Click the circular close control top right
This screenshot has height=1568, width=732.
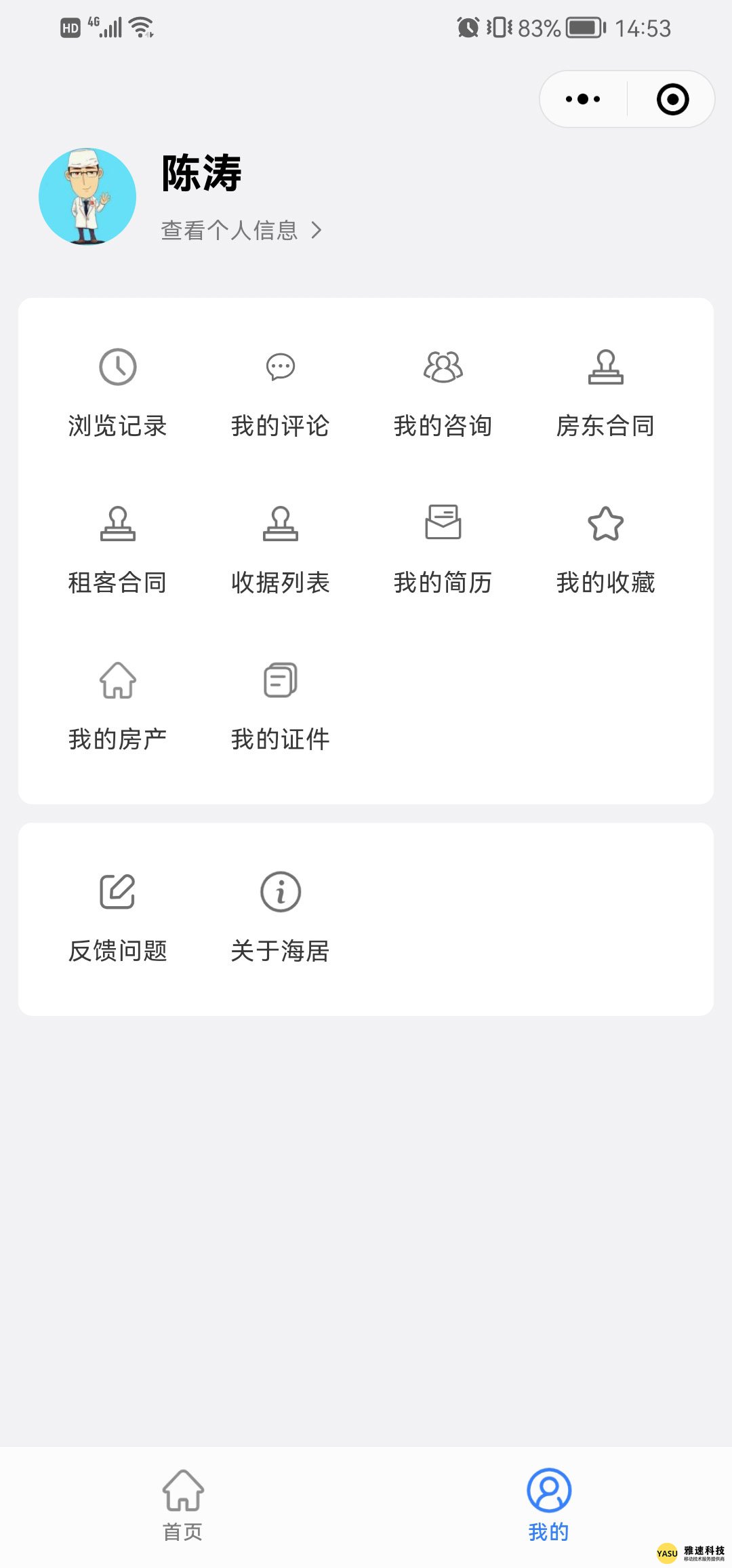[x=670, y=98]
